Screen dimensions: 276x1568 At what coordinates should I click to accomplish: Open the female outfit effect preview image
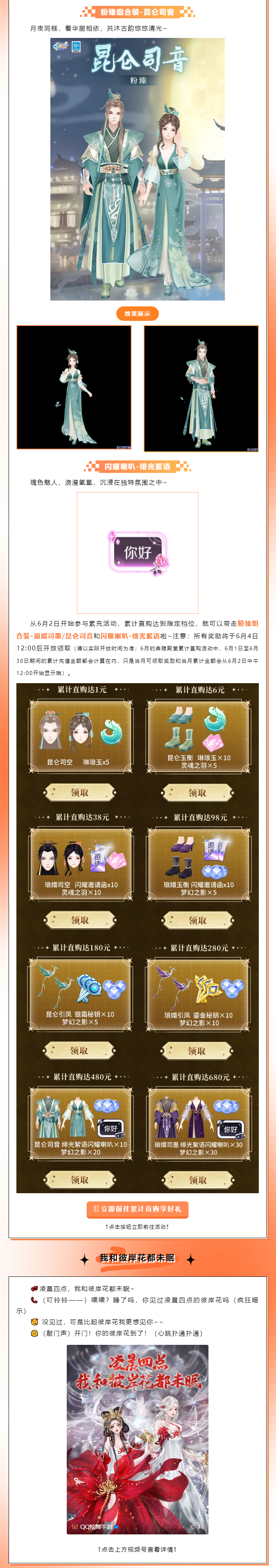tap(73, 388)
